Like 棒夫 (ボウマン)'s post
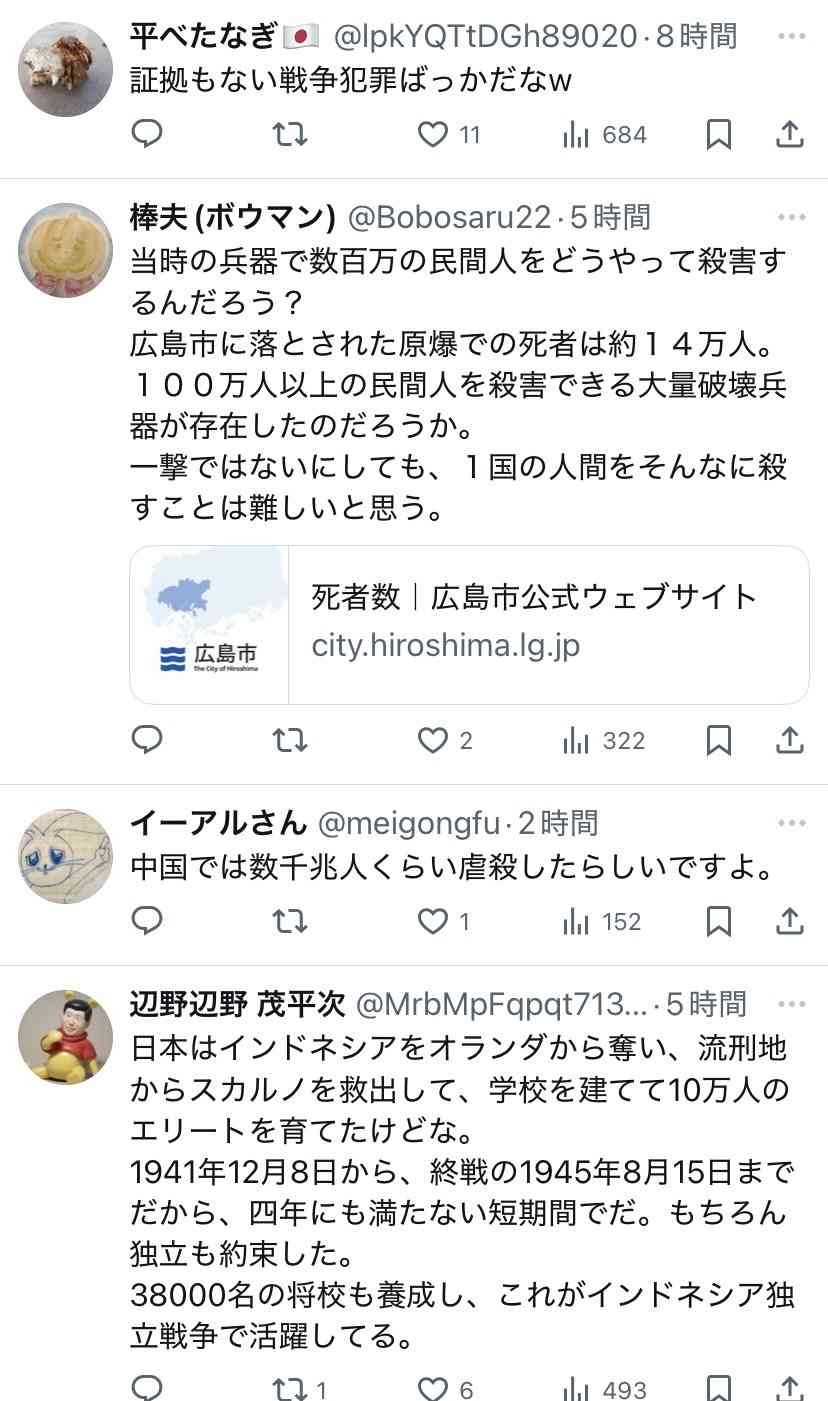Screen dimensions: 828x1401 point(433,741)
